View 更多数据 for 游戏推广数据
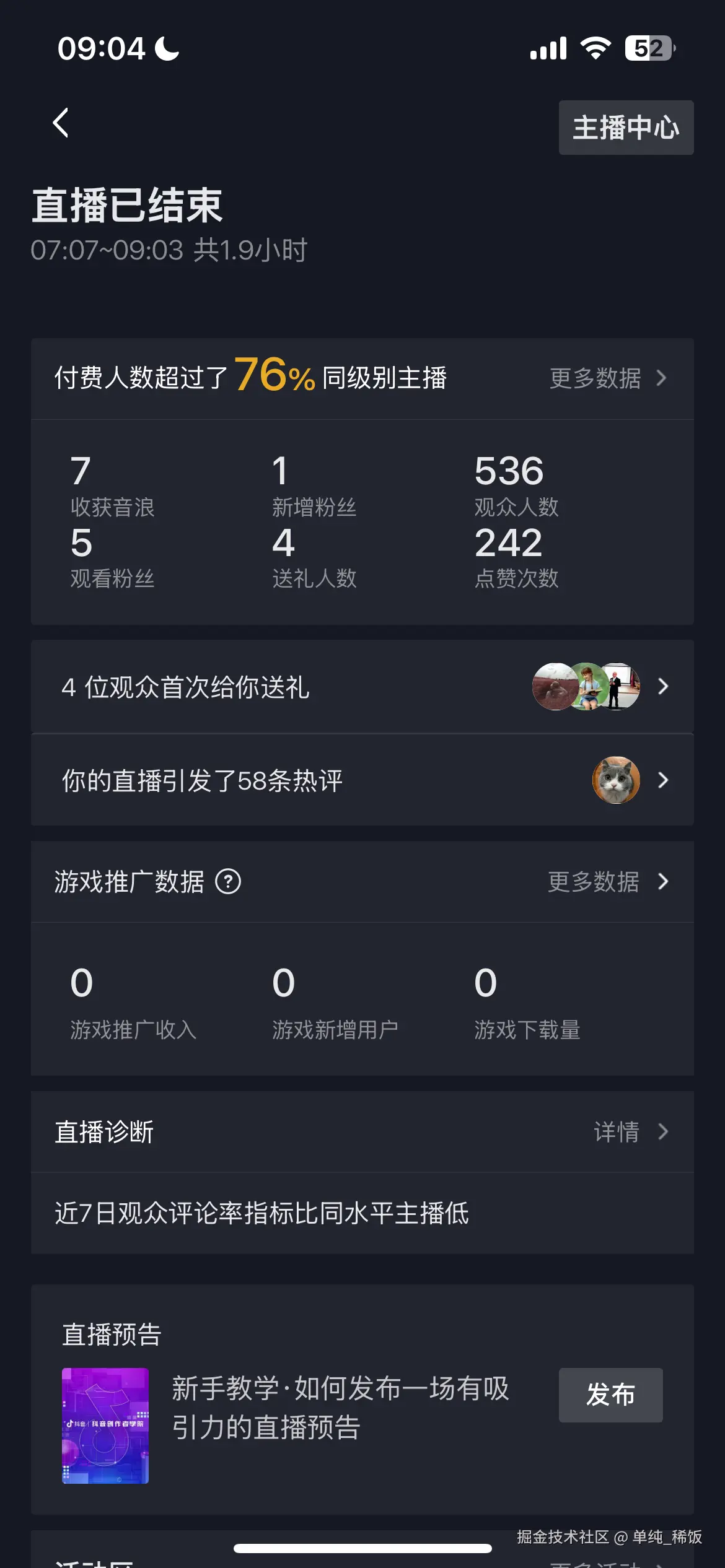Screen dimensions: 725x1568 pyautogui.click(x=607, y=881)
